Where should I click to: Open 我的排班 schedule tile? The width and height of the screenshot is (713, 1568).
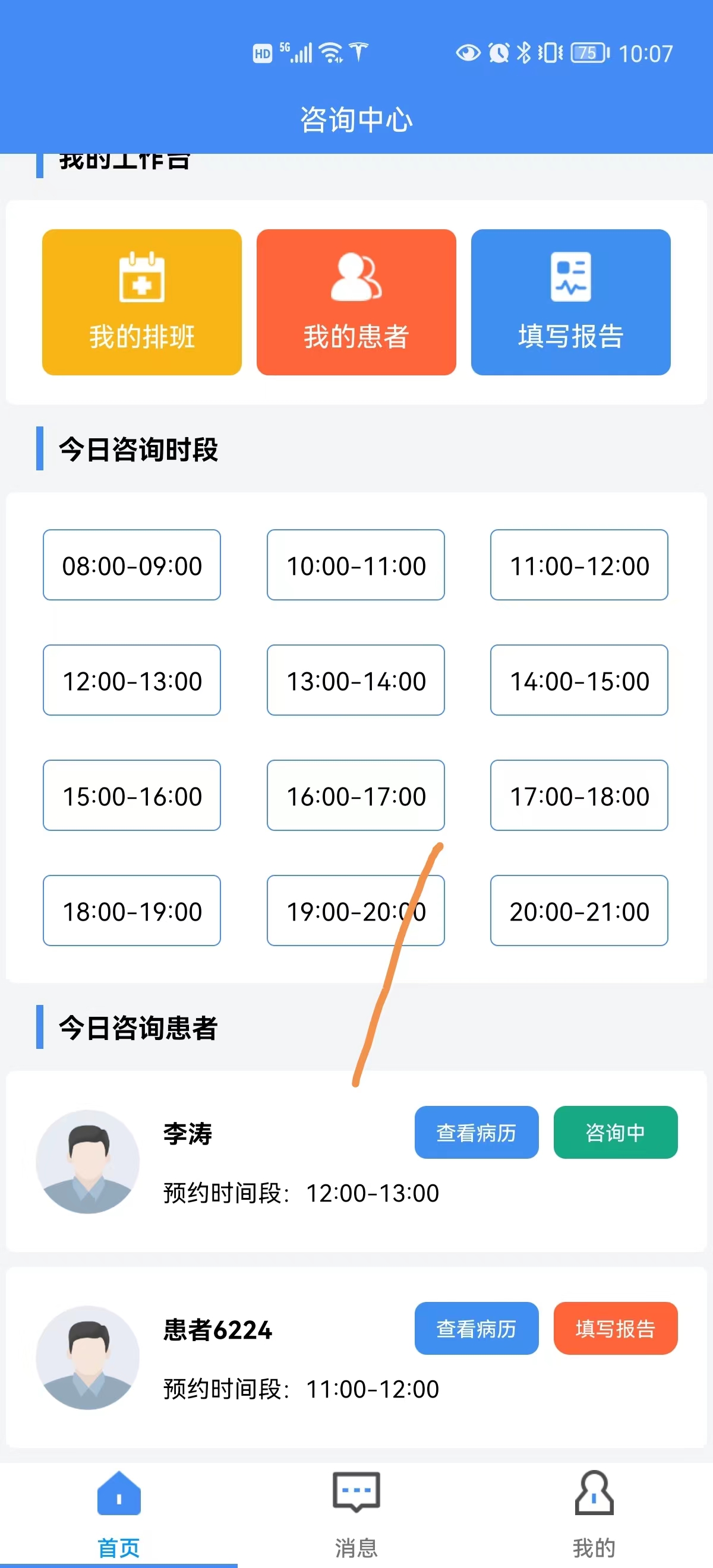141,302
